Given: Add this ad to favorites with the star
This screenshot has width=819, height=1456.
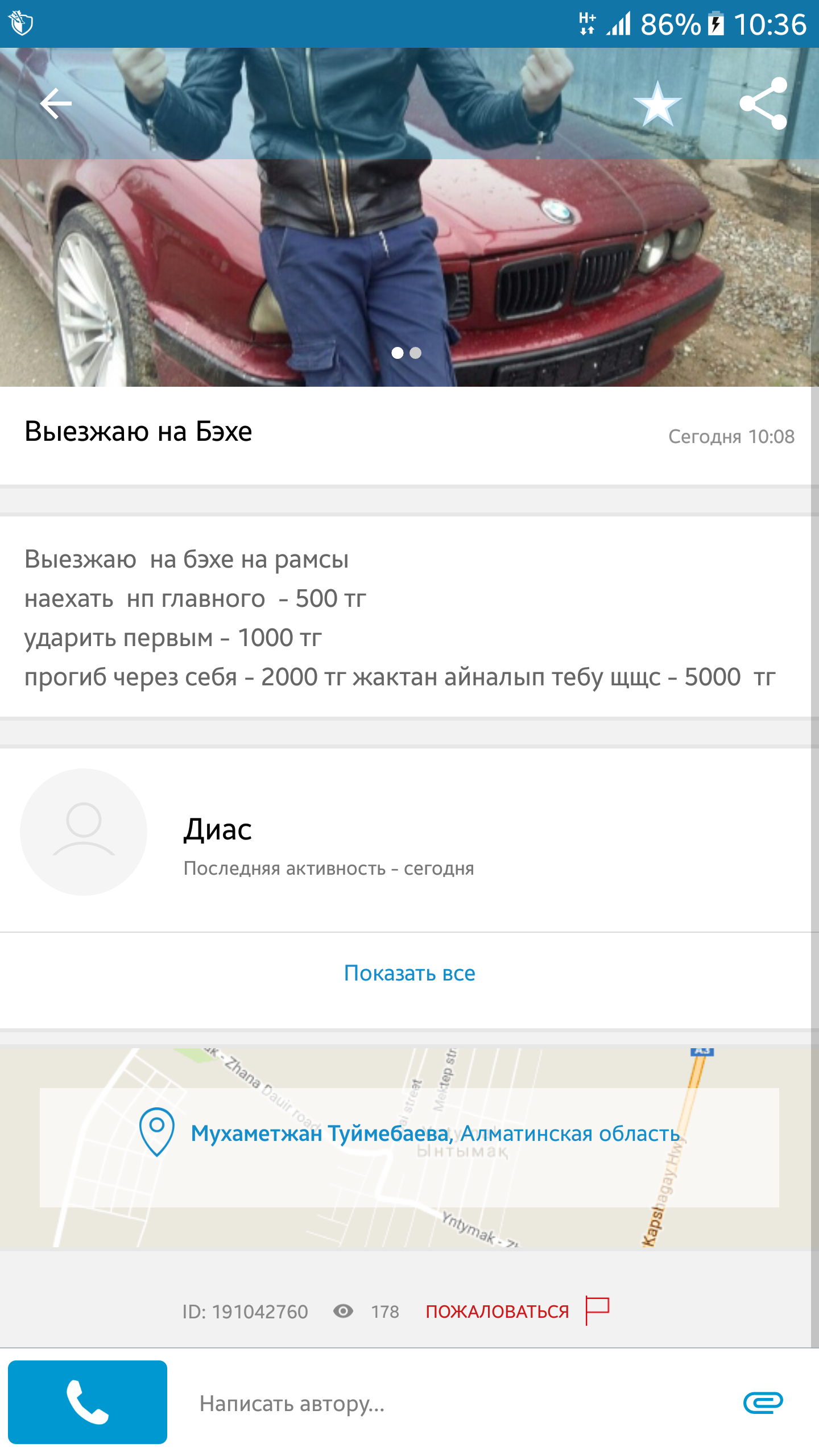Looking at the screenshot, I should tap(657, 104).
